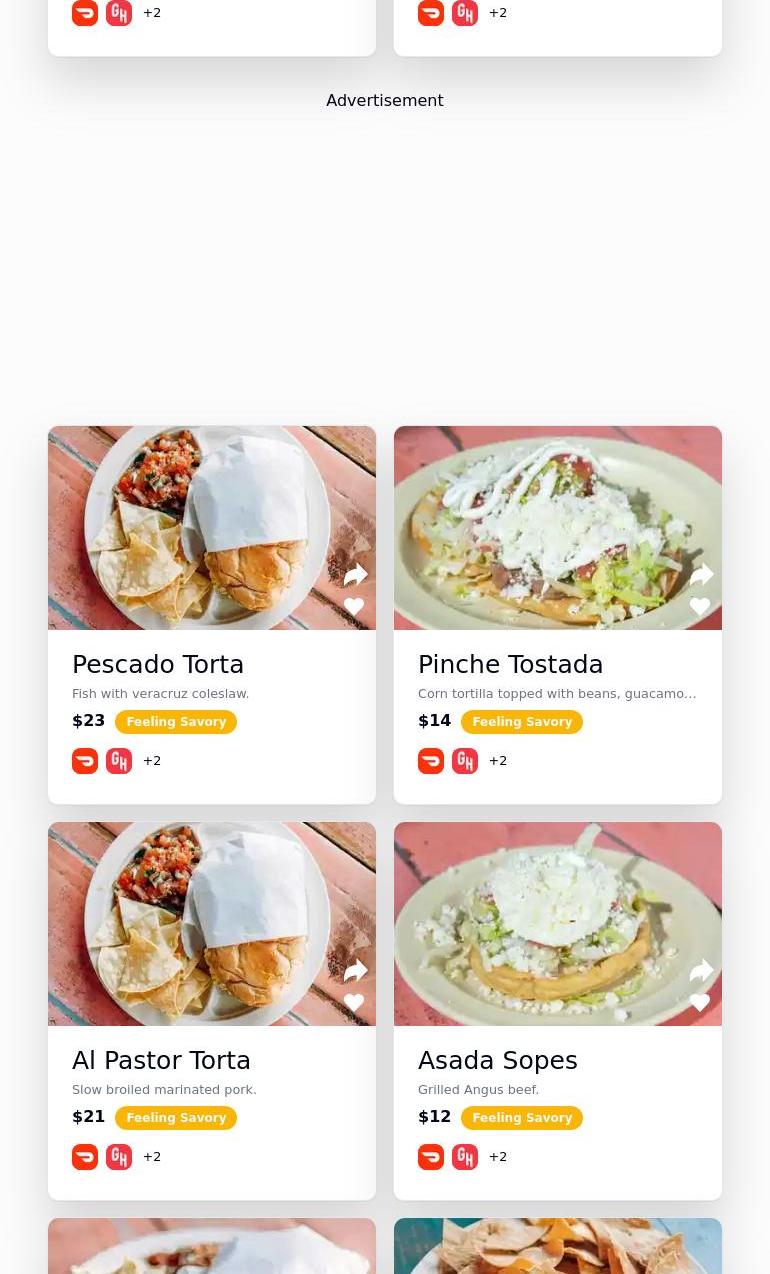Share the Asada Sopes dish

[701, 971]
